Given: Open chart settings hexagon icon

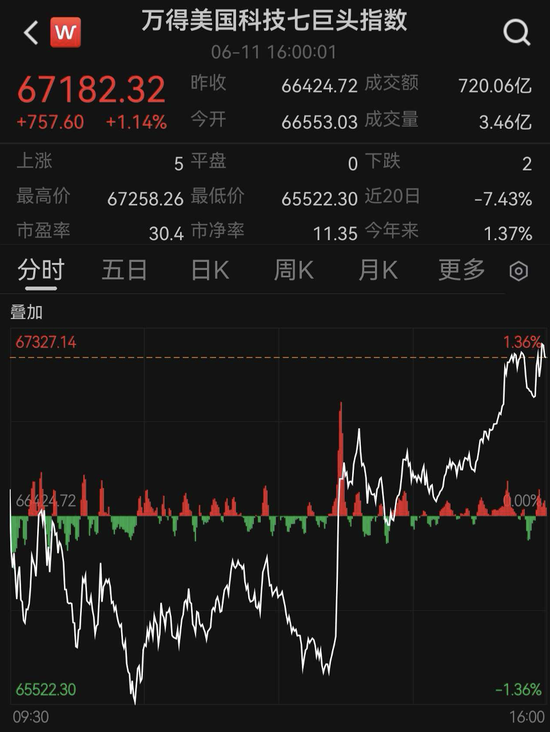Looking at the screenshot, I should point(519,271).
